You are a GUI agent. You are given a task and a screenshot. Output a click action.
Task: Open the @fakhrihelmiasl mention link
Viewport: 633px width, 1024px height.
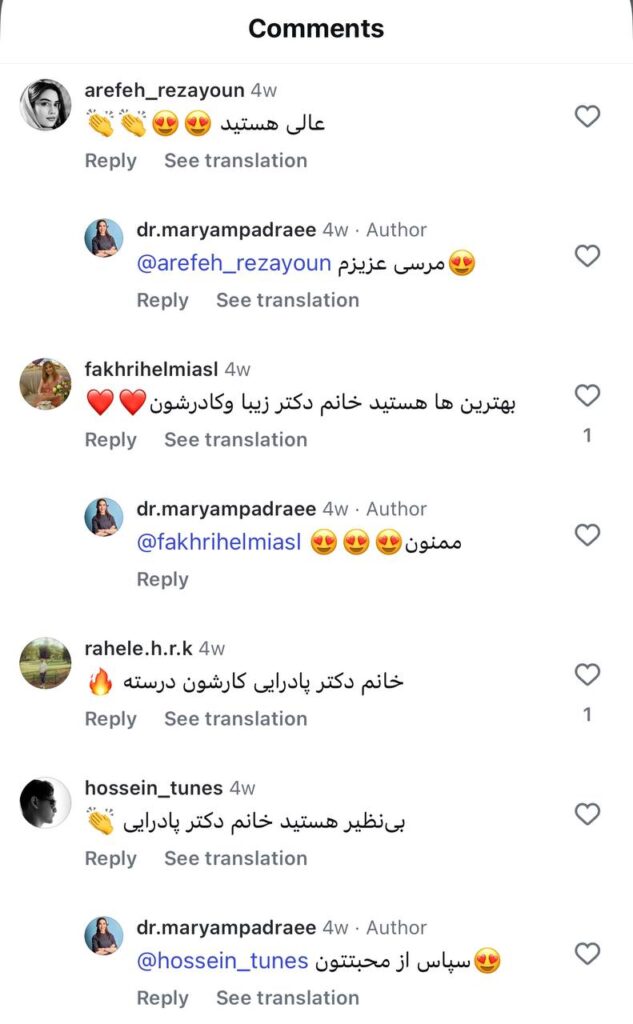219,542
